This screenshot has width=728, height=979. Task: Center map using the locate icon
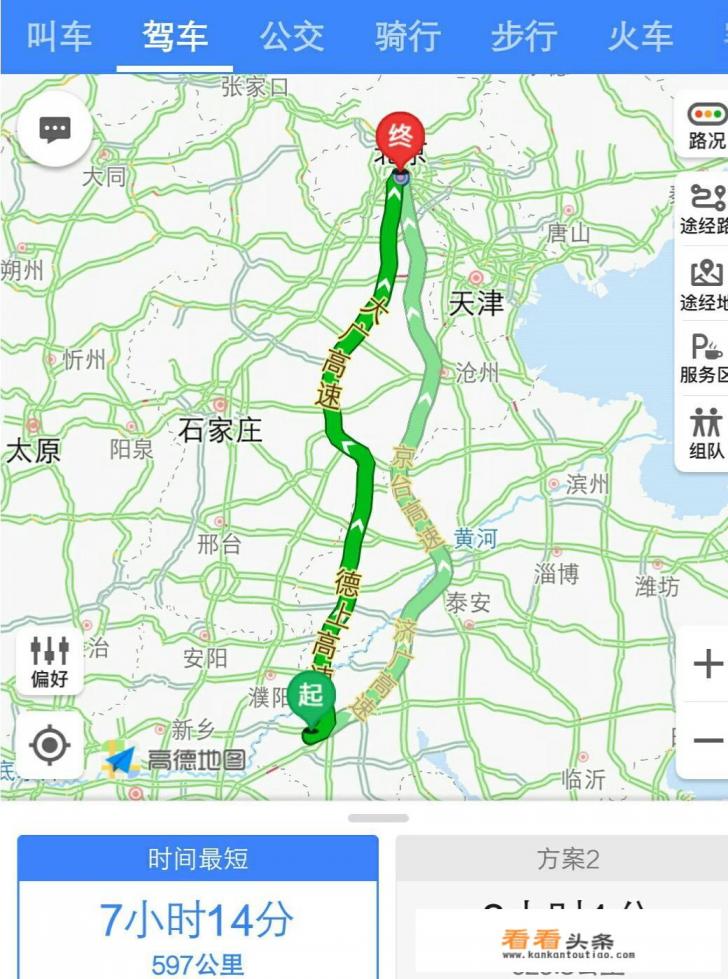48,745
